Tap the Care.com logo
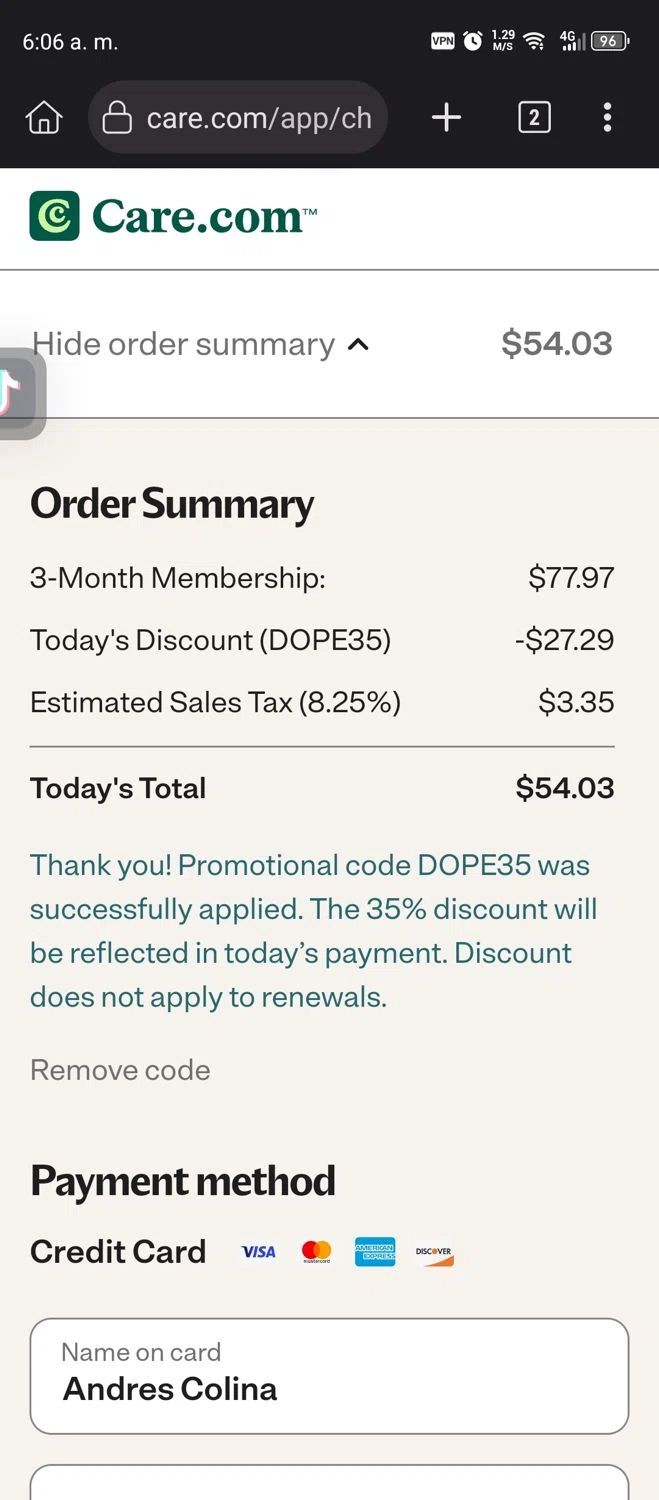This screenshot has height=1500, width=659. click(x=173, y=216)
